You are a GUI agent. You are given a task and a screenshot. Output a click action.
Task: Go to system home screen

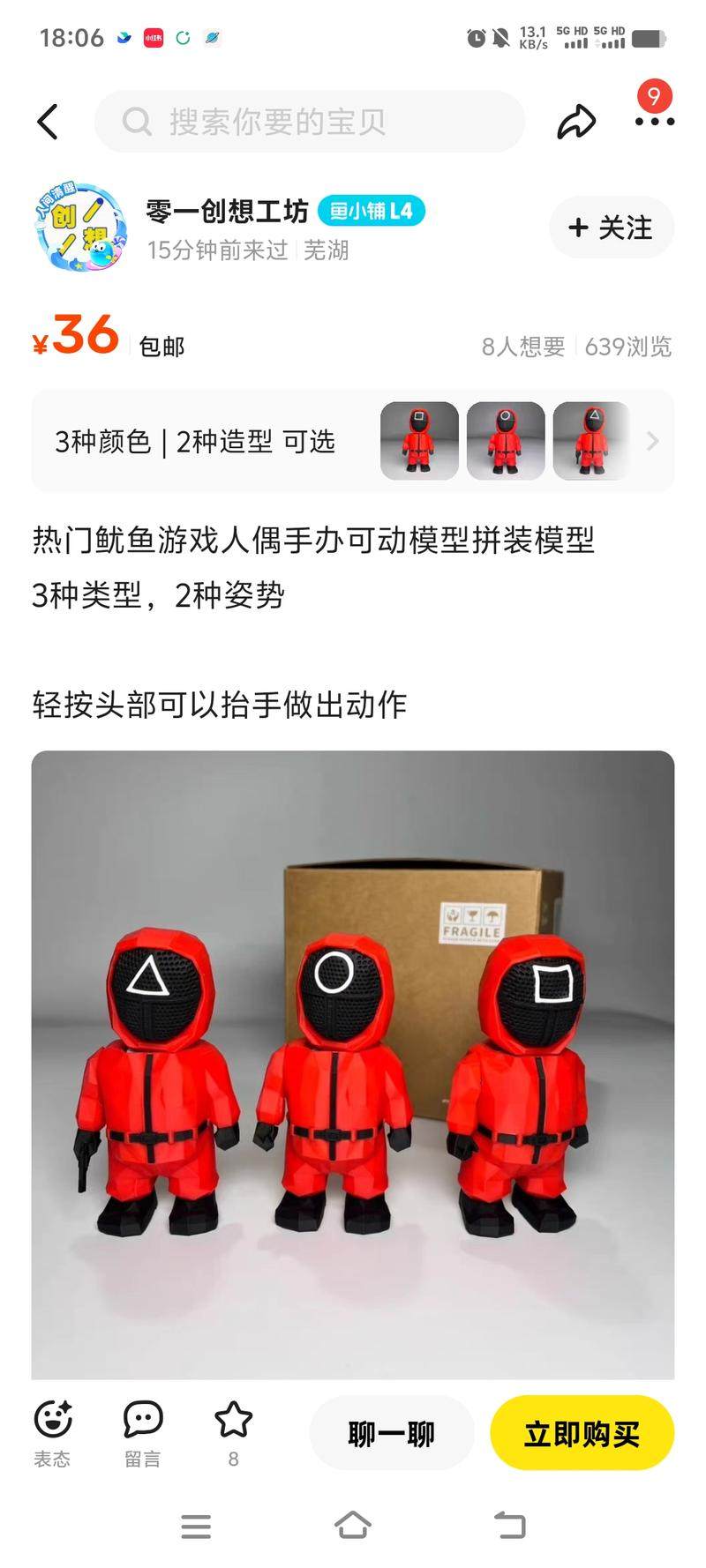coord(352,1526)
